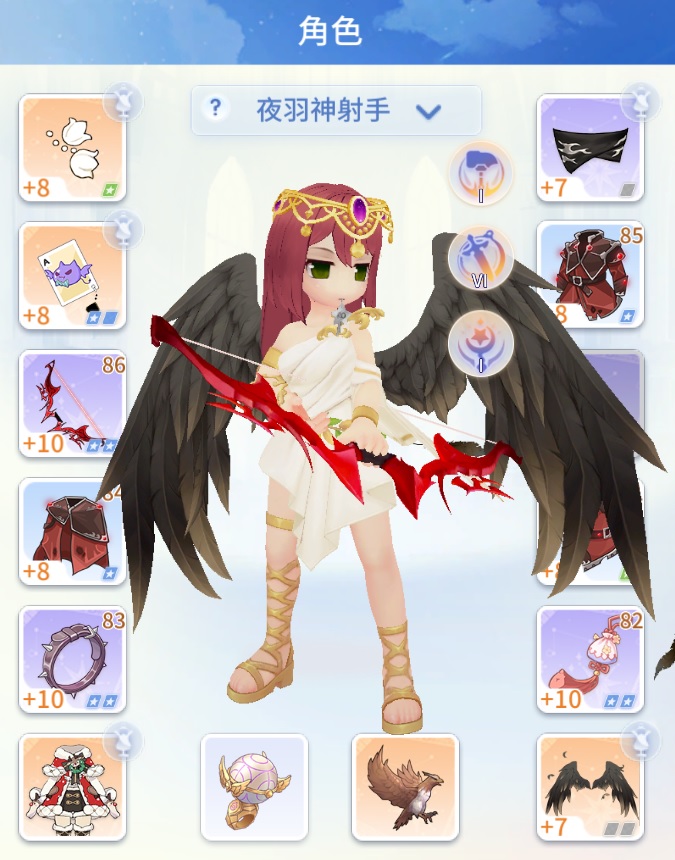Open the +7 black mask slot

pyautogui.click(x=590, y=148)
